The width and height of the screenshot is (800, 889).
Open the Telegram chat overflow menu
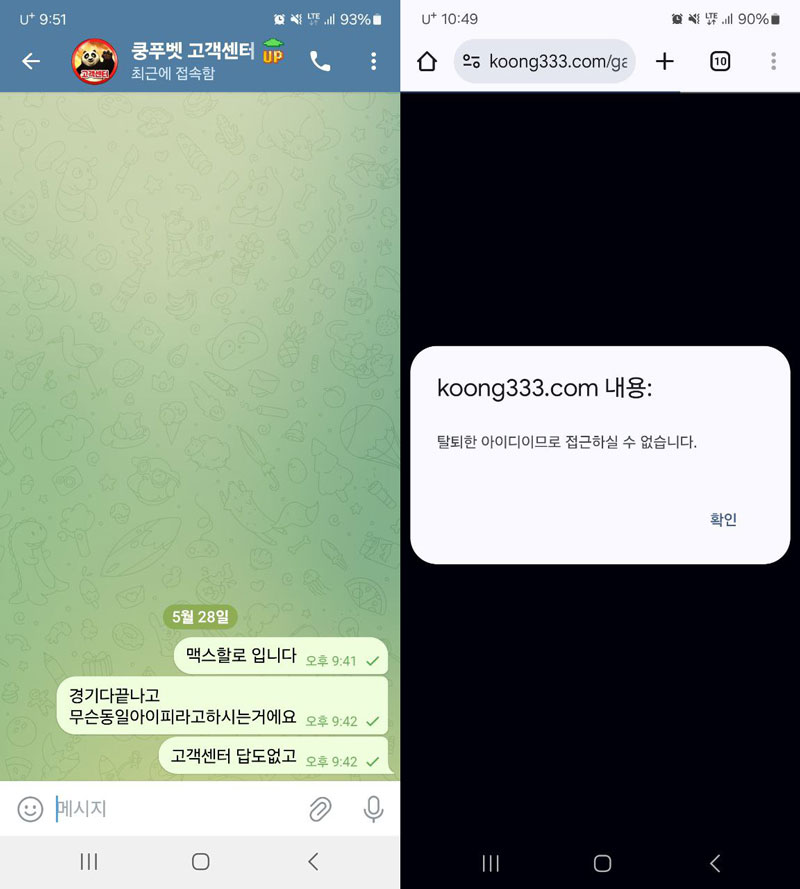click(373, 62)
